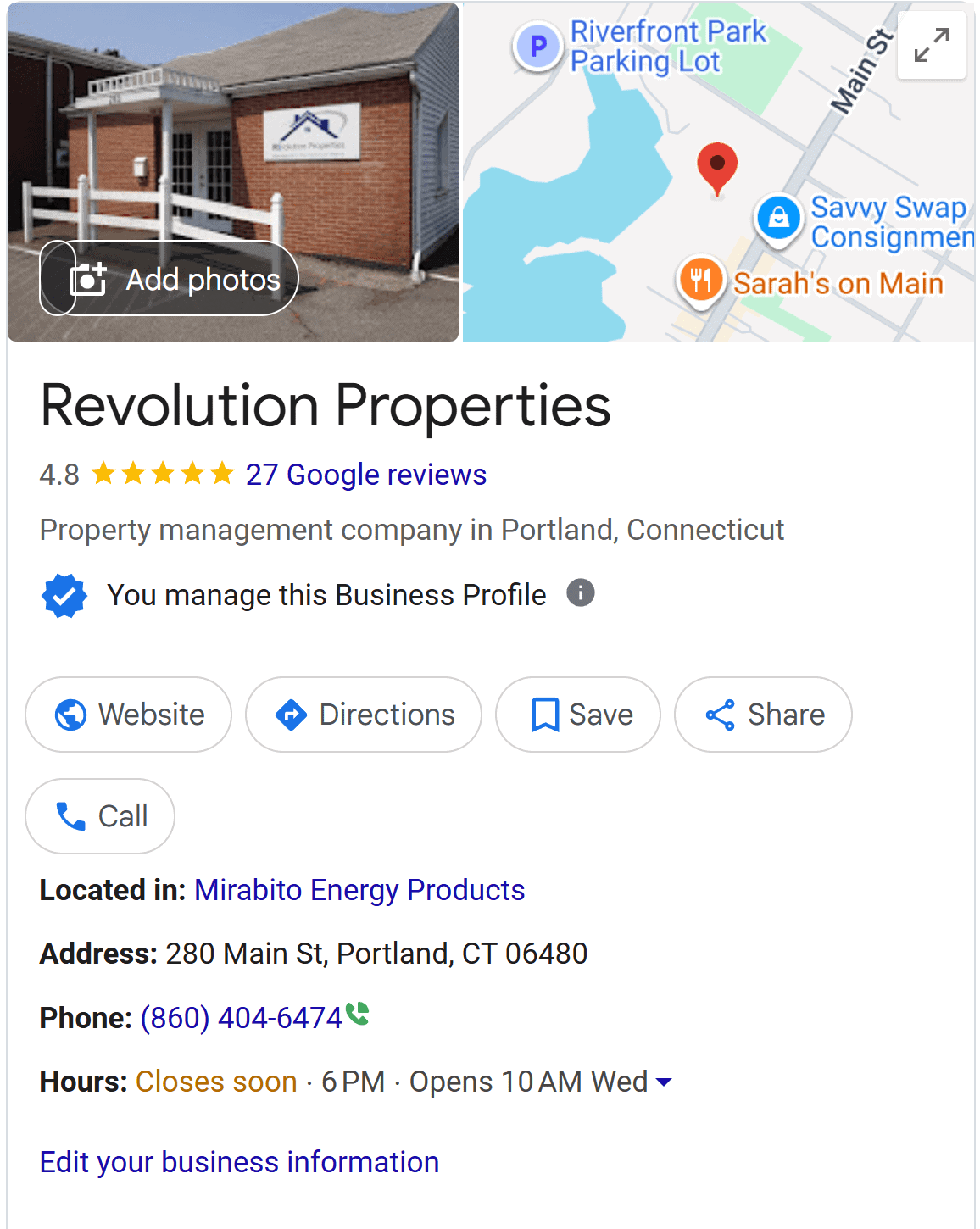Click Edit your business information
Viewport: 980px width, 1229px height.
click(x=238, y=1162)
